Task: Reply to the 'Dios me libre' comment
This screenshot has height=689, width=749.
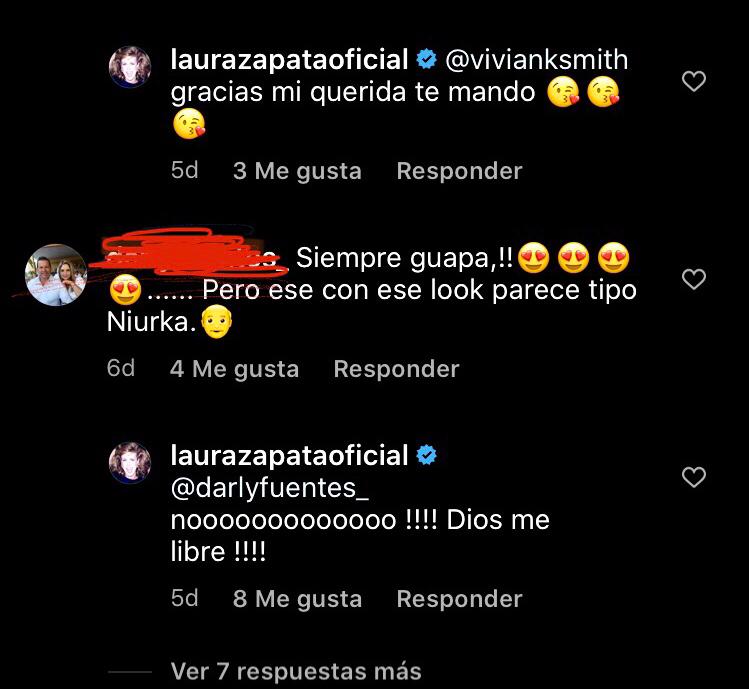Action: click(459, 599)
